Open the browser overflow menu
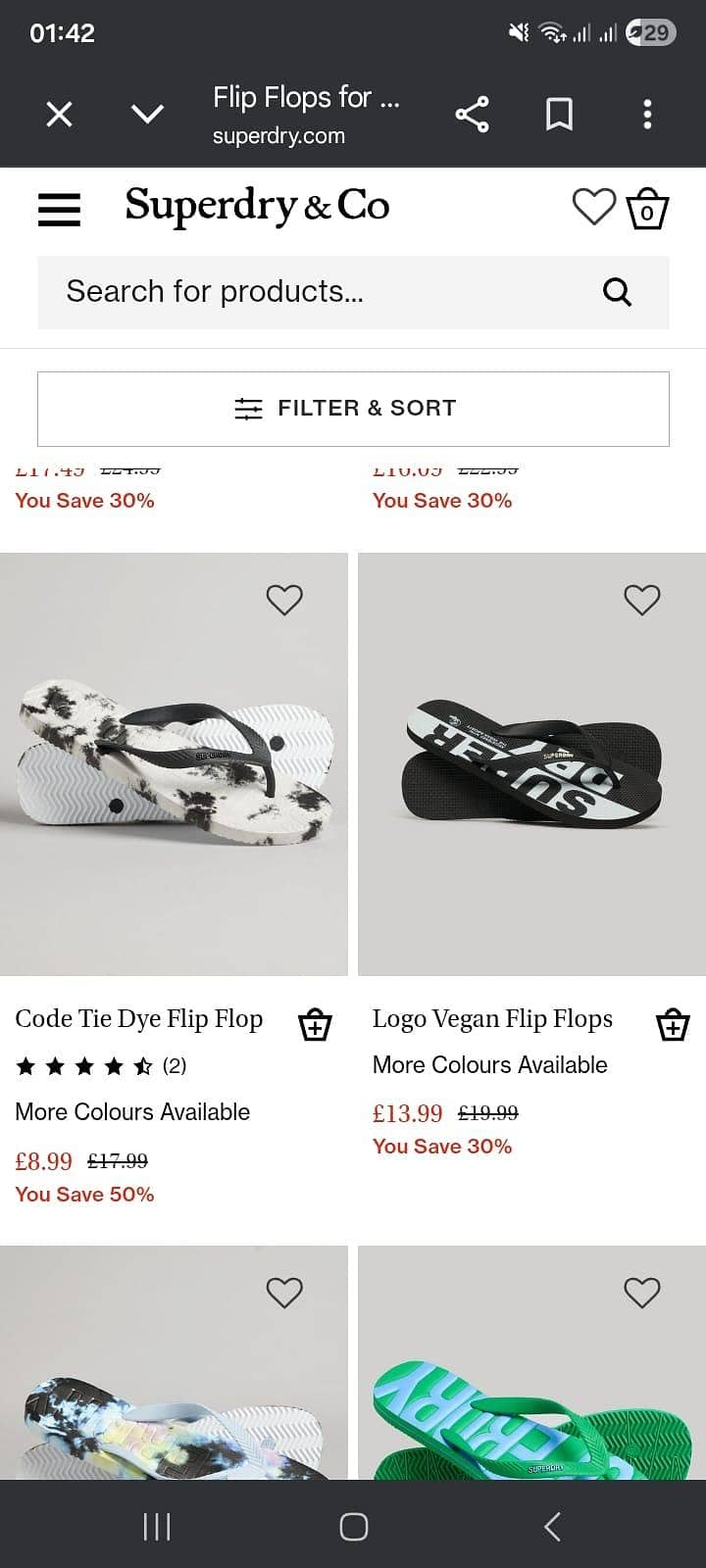The image size is (706, 1568). click(647, 116)
